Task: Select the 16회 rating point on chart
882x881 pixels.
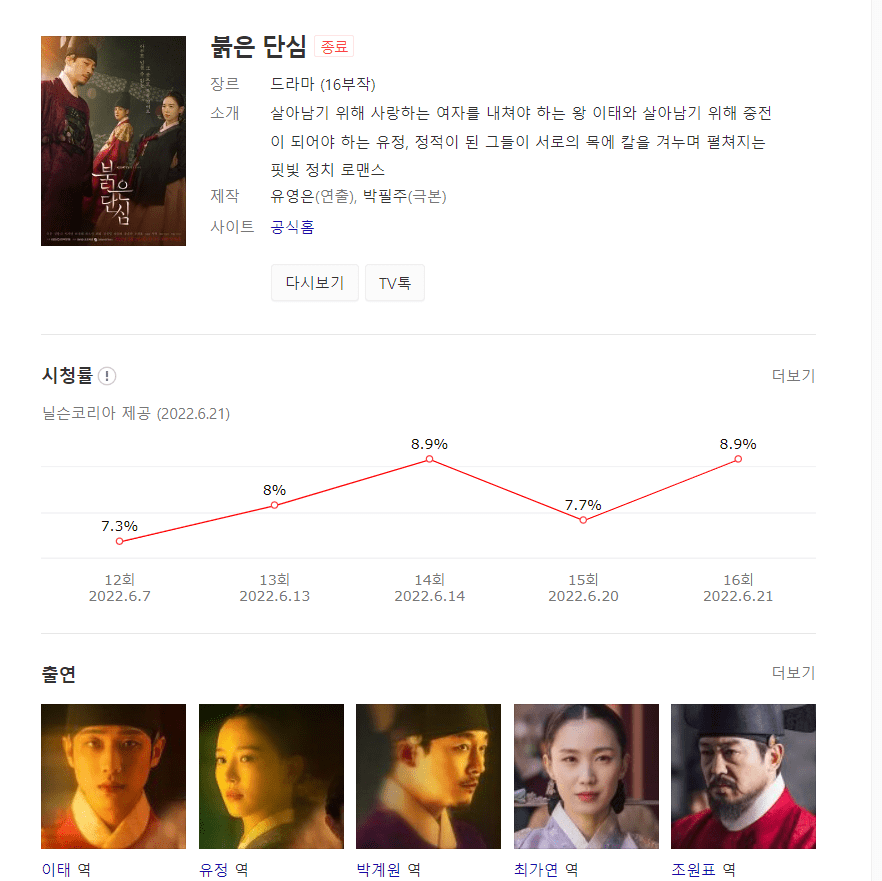Action: pyautogui.click(x=738, y=459)
